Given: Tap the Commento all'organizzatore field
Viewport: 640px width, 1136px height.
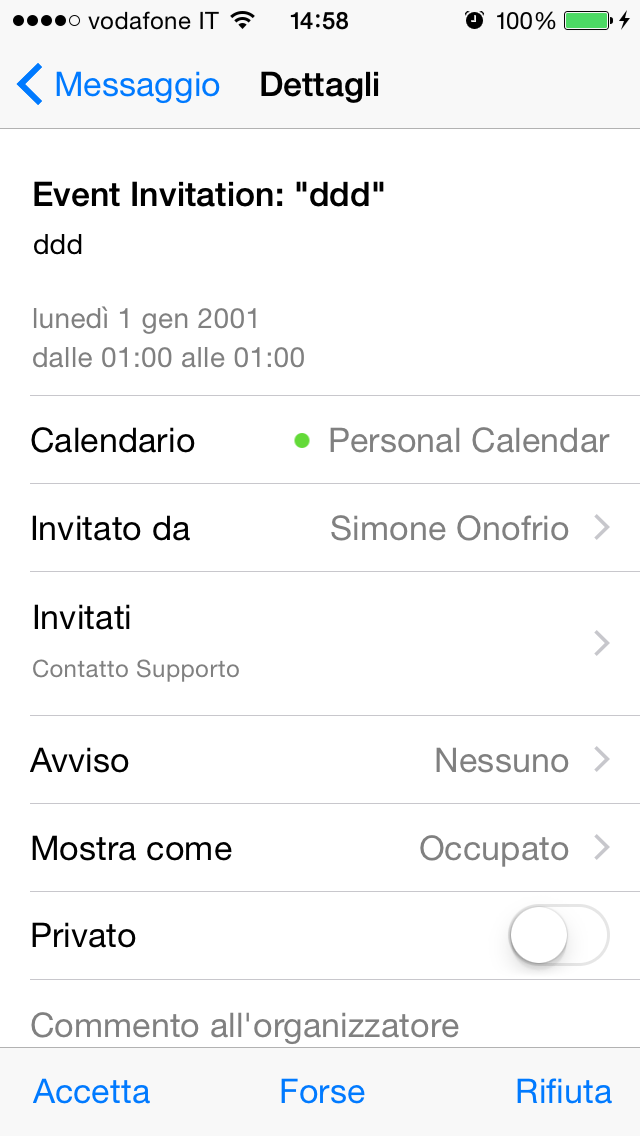Looking at the screenshot, I should click(x=245, y=1024).
